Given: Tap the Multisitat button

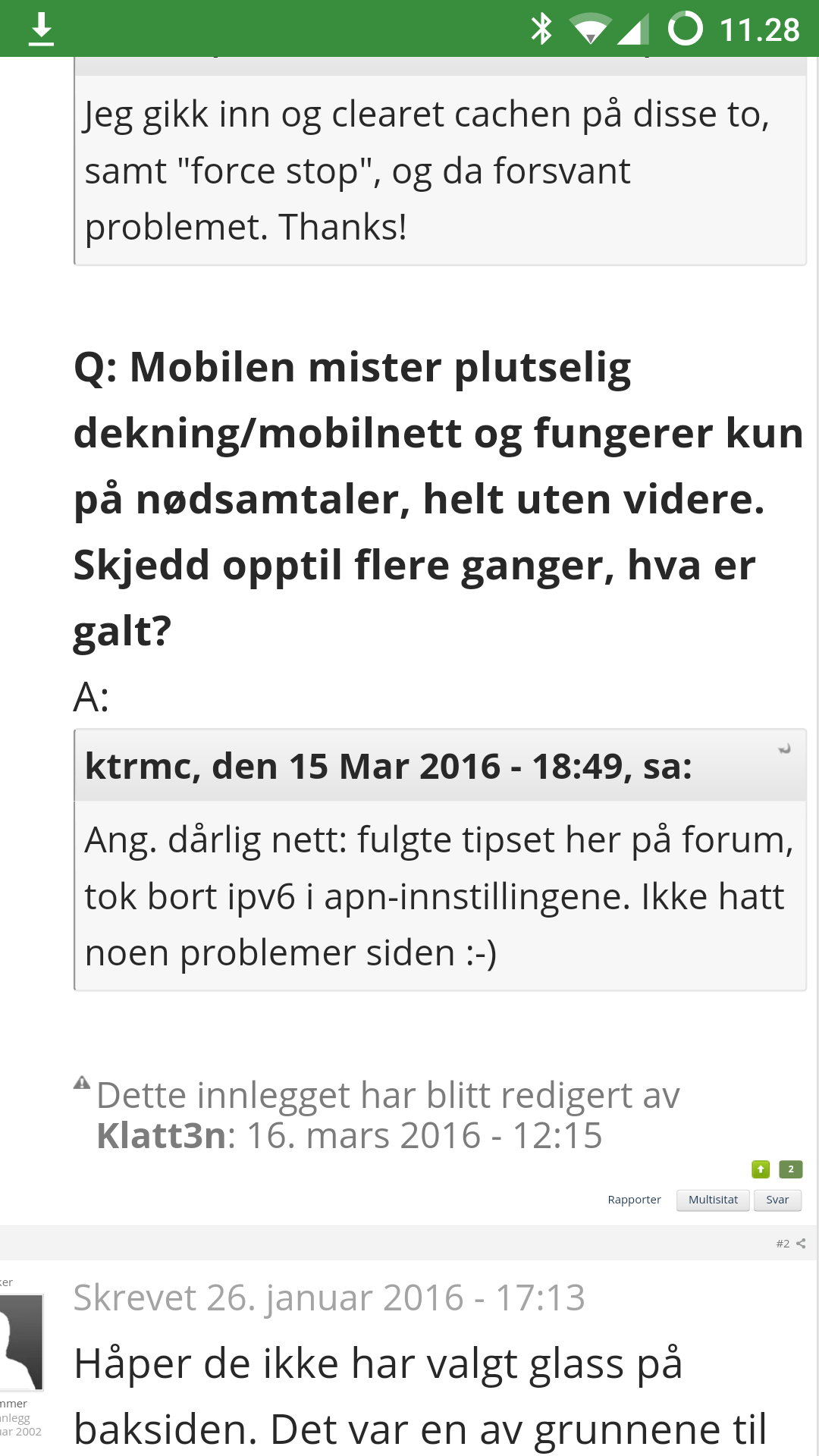Looking at the screenshot, I should click(x=713, y=1200).
